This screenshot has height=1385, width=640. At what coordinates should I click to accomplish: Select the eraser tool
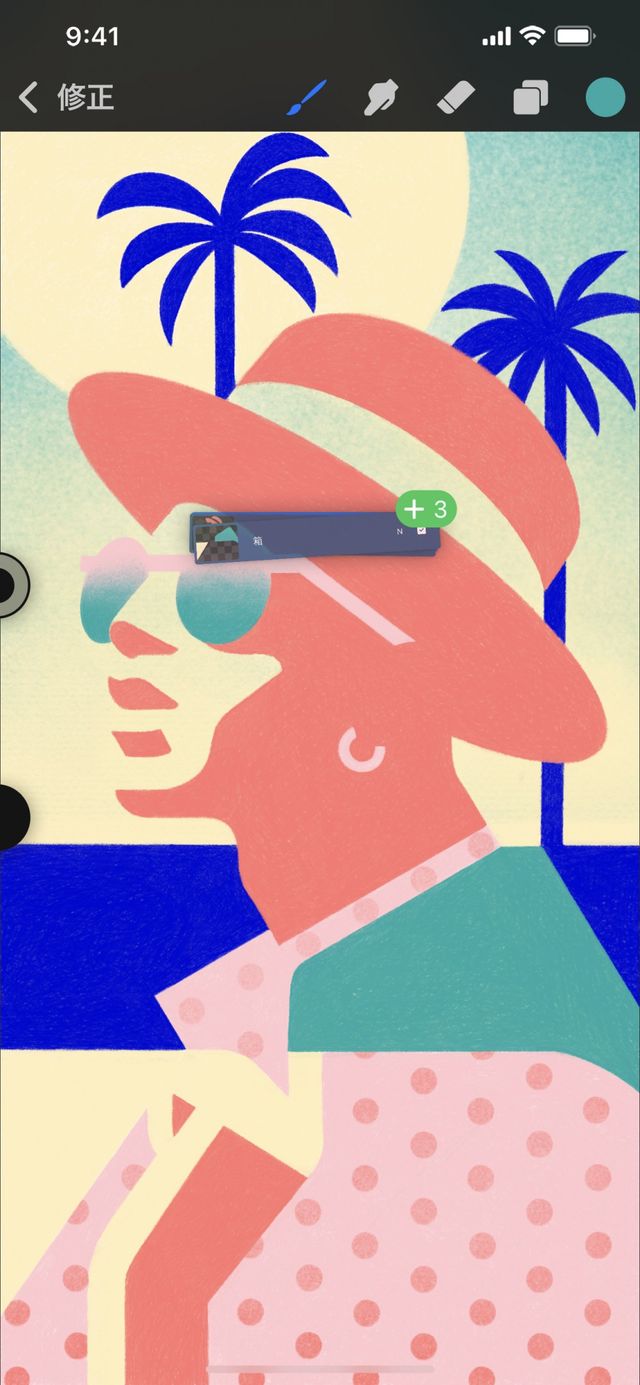click(456, 98)
